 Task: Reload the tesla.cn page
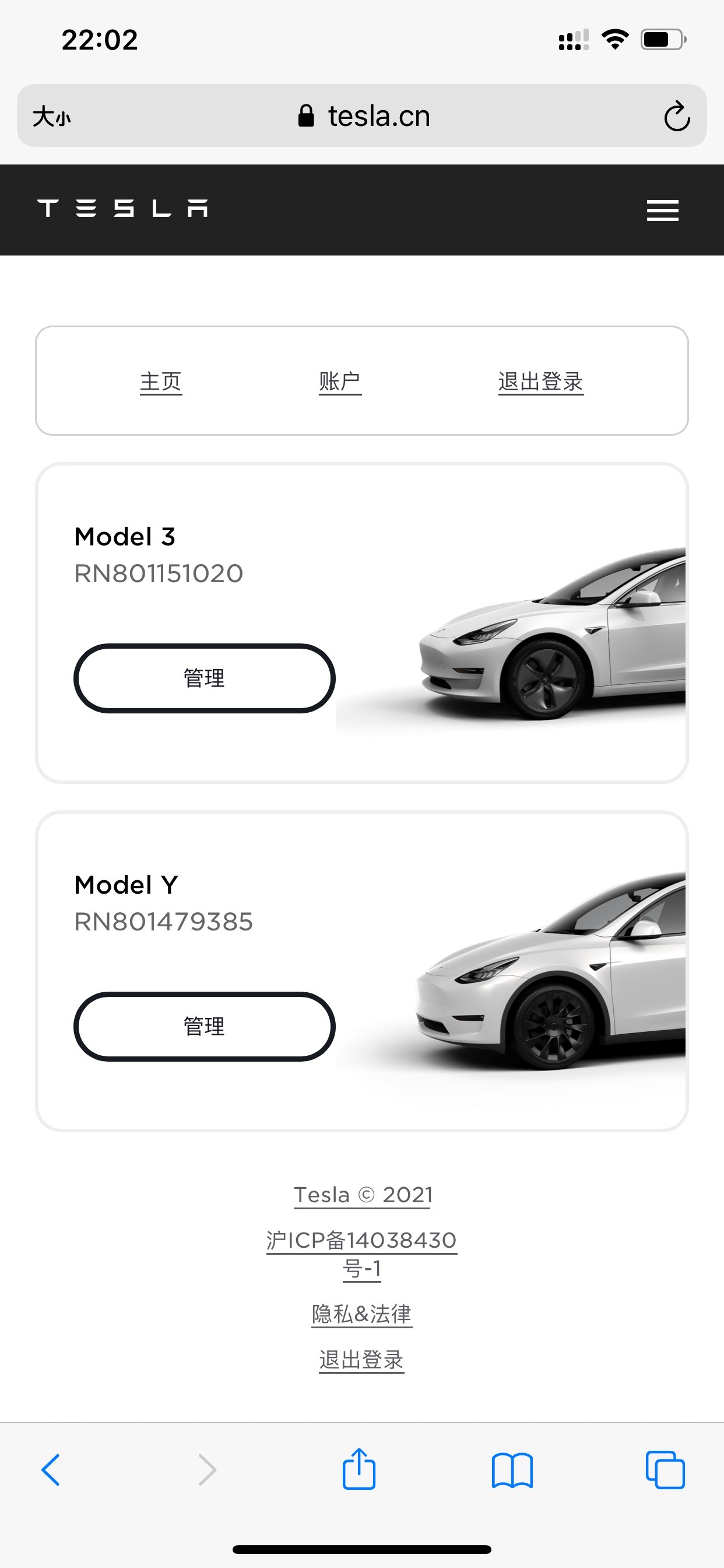[677, 116]
